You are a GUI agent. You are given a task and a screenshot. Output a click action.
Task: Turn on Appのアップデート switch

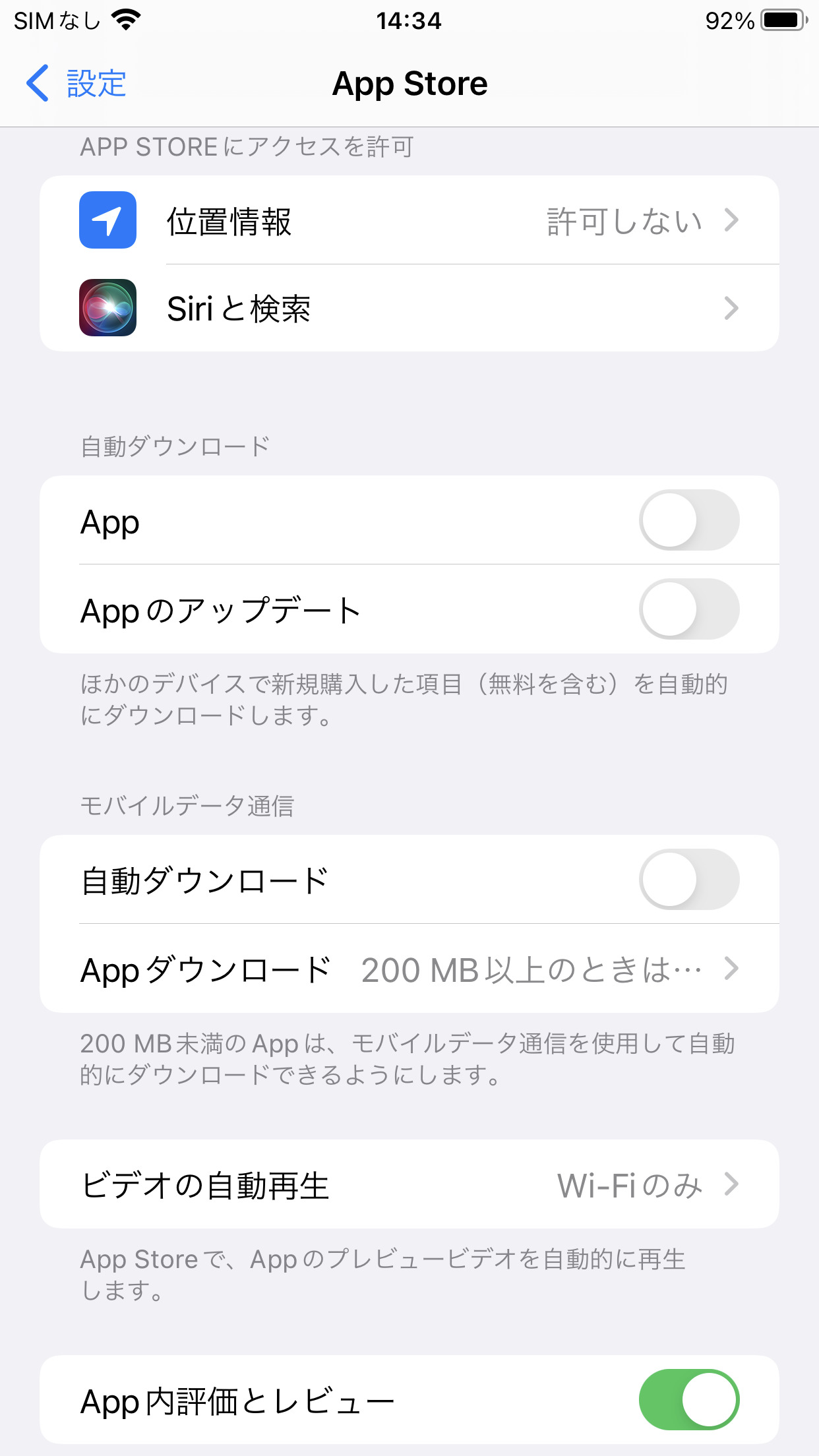(688, 609)
